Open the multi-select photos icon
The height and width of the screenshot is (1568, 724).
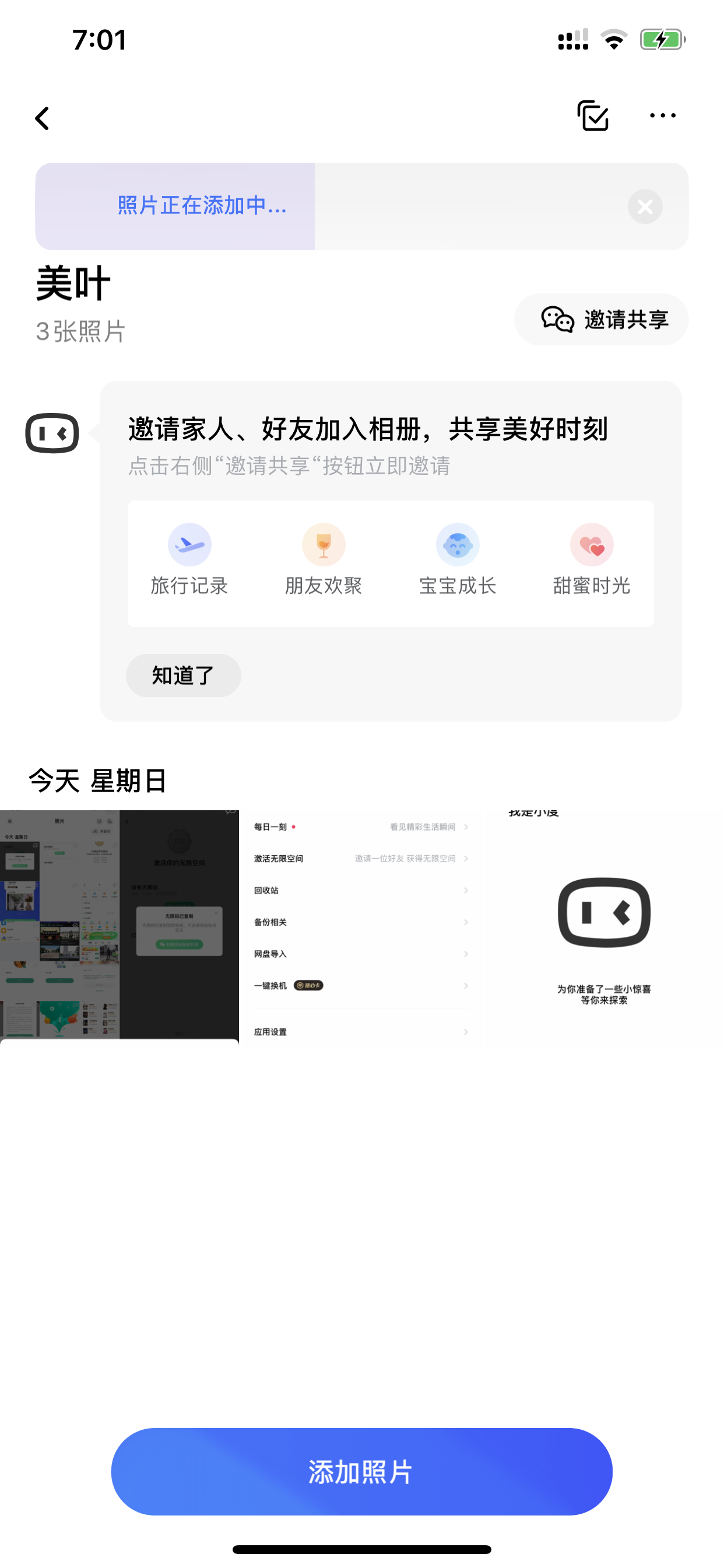pos(593,116)
